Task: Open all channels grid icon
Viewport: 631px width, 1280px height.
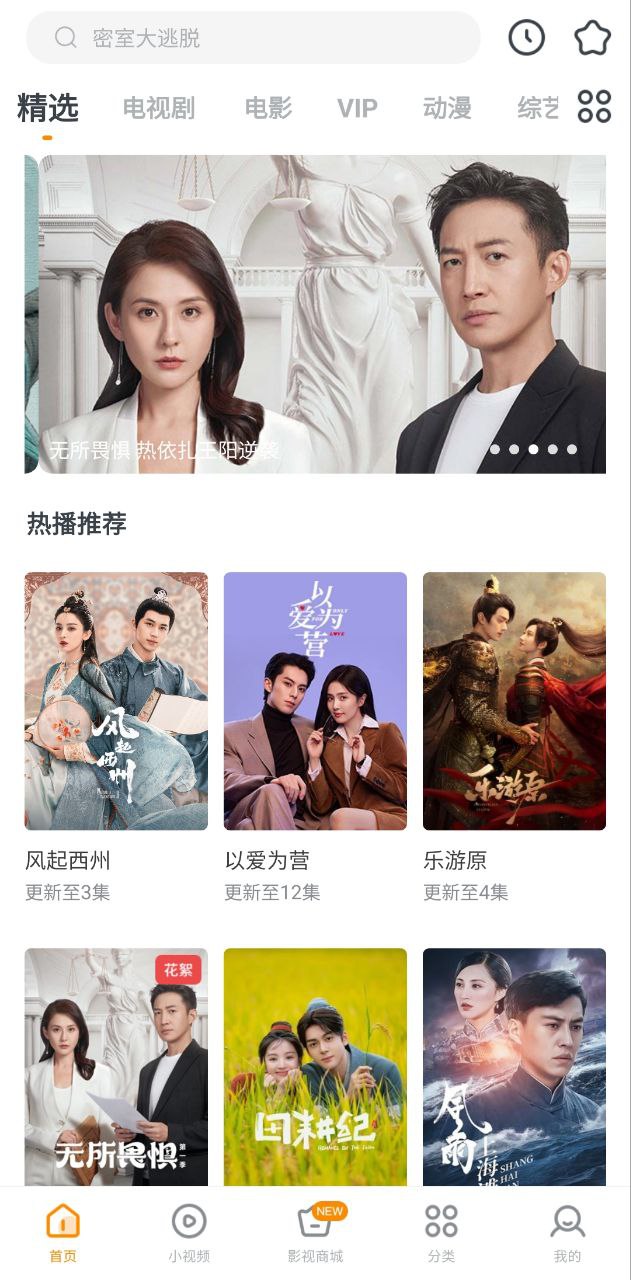Action: (594, 106)
